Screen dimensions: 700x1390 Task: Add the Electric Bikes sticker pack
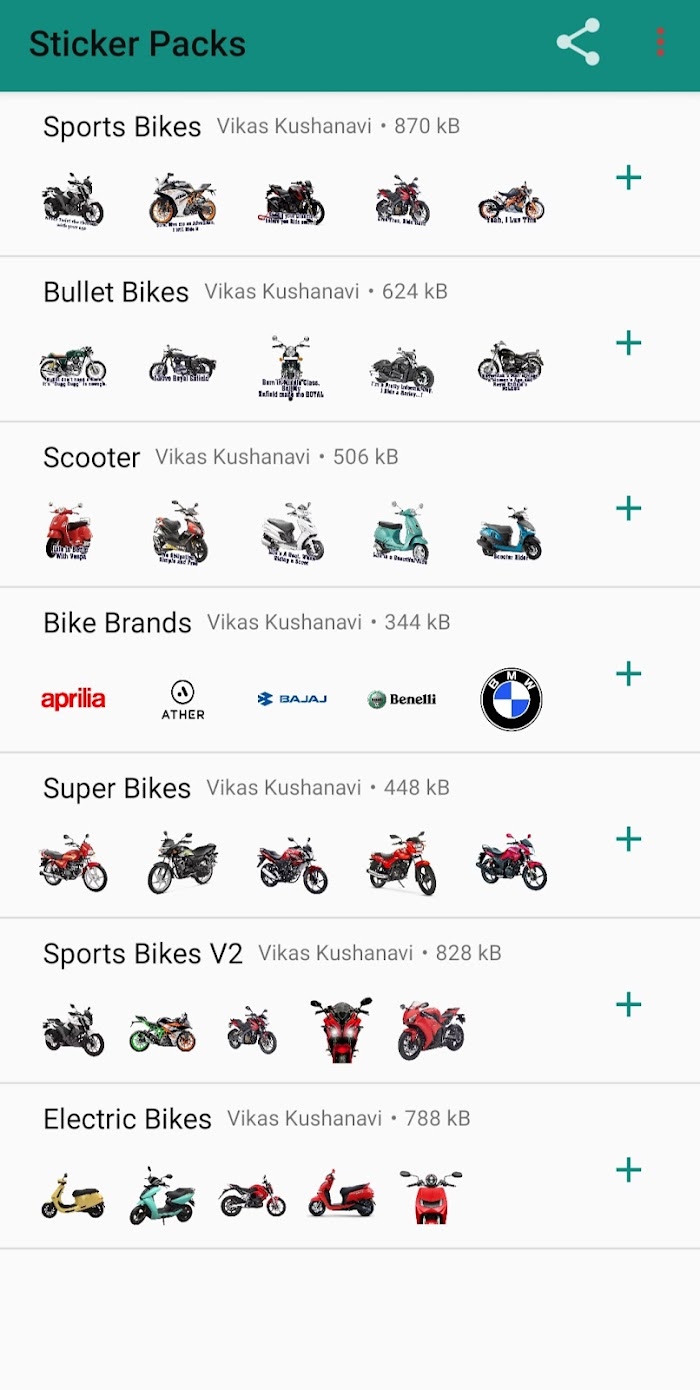pos(628,1170)
